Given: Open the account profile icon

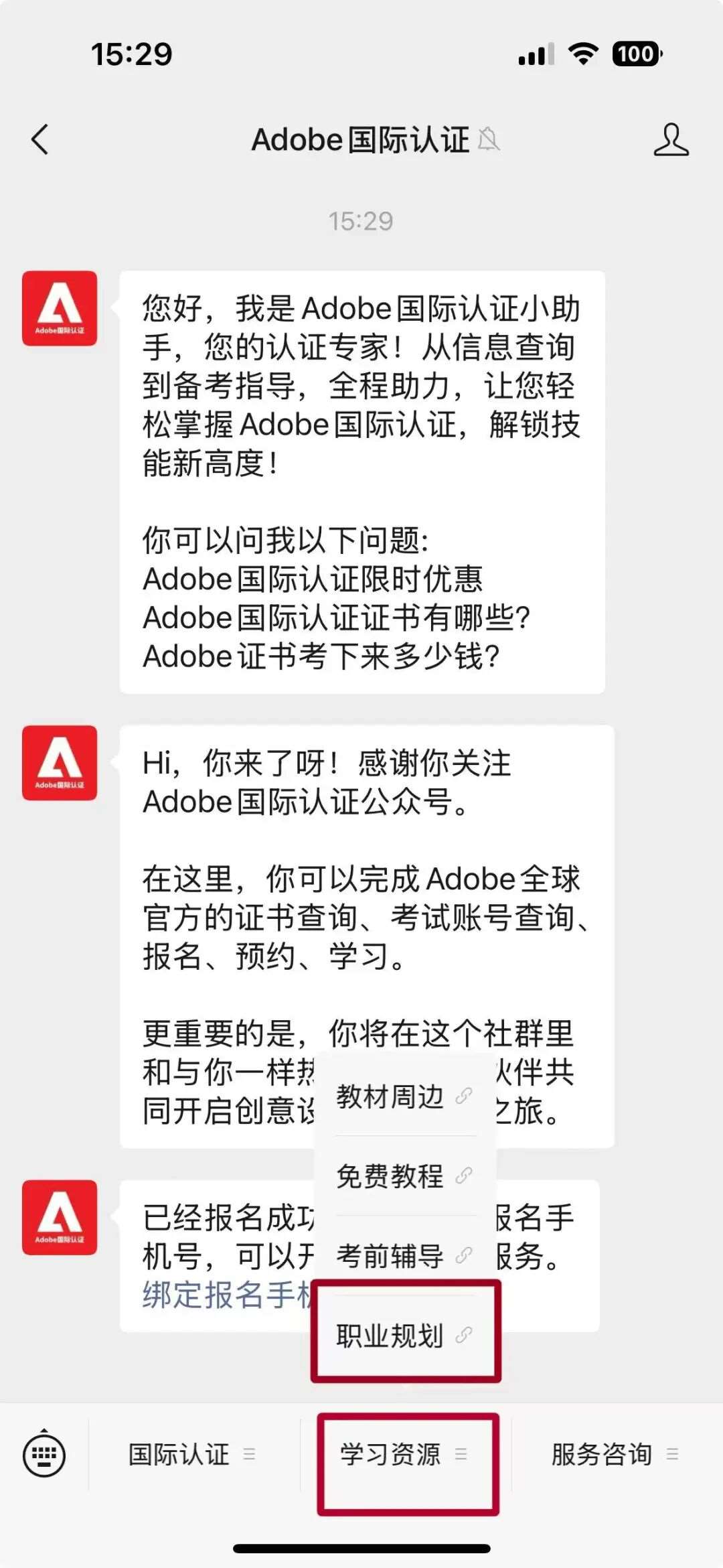Looking at the screenshot, I should (671, 140).
